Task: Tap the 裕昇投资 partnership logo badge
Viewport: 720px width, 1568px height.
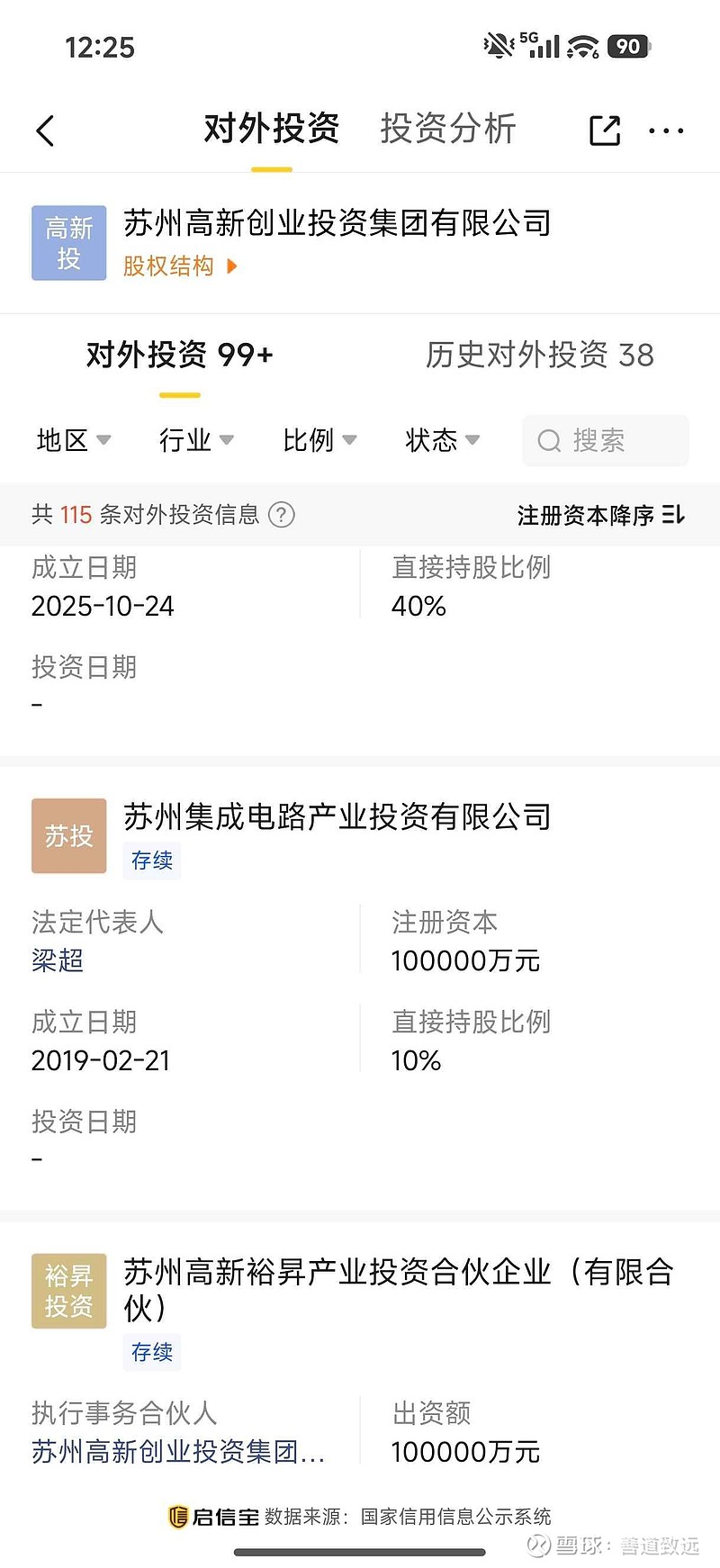Action: (x=68, y=1290)
